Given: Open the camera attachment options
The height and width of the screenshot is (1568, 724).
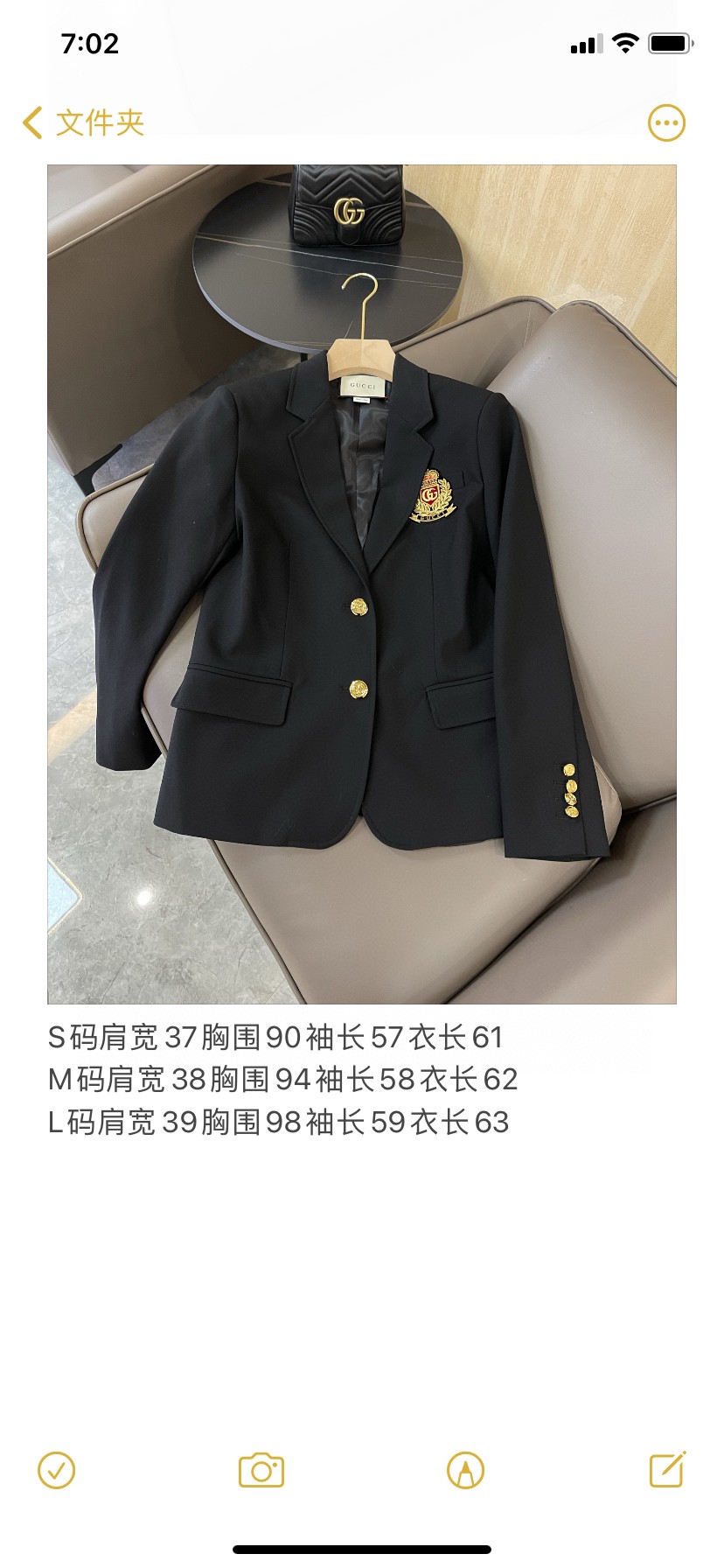Looking at the screenshot, I should (261, 1470).
